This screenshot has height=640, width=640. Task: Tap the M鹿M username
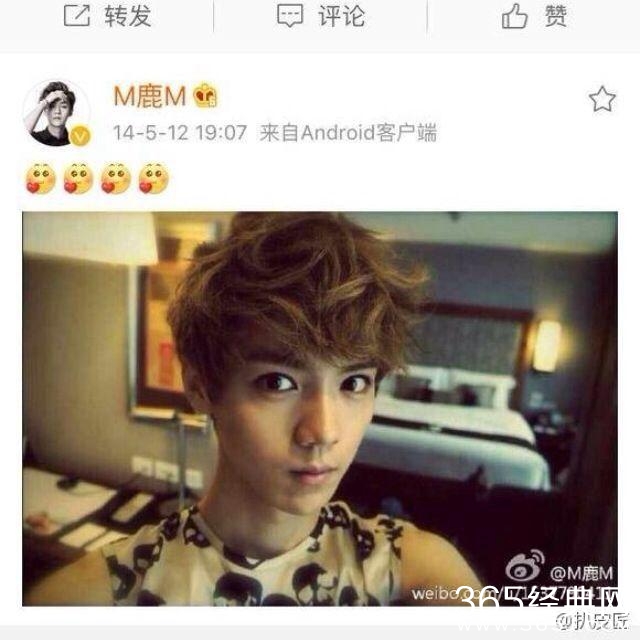click(x=150, y=96)
